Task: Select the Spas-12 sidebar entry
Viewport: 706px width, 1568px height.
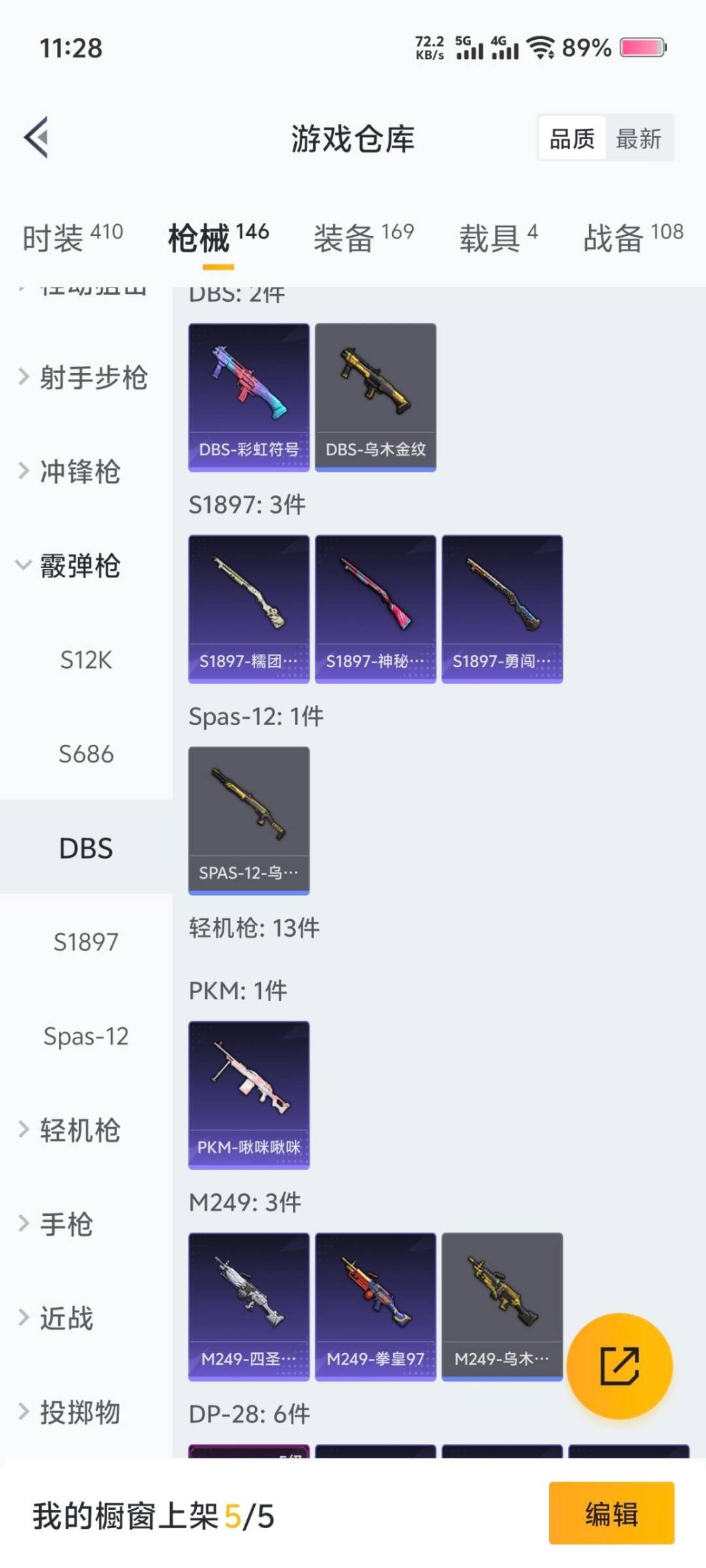Action: click(86, 1037)
